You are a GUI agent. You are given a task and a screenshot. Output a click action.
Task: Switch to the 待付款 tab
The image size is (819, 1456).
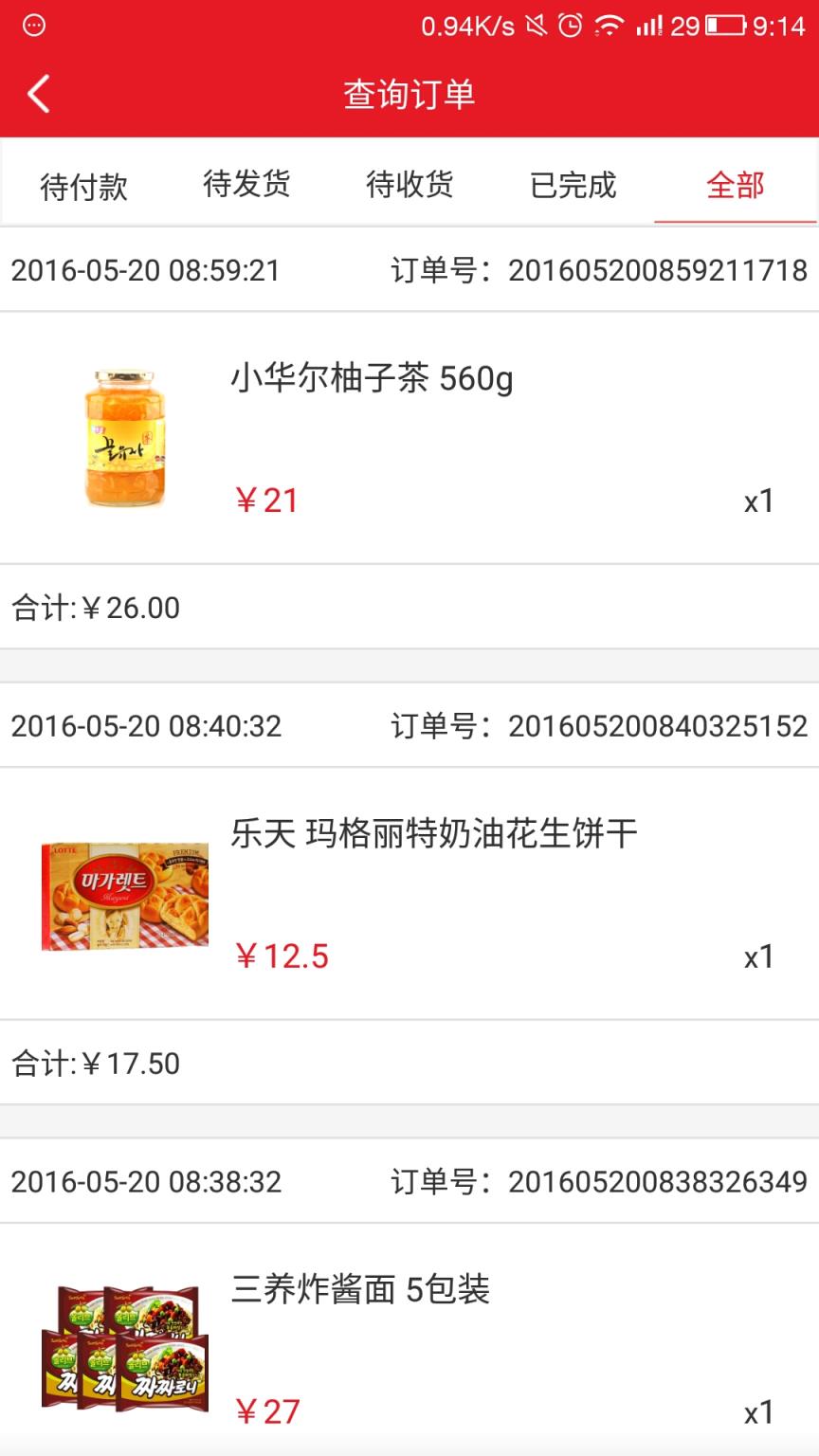pyautogui.click(x=82, y=186)
